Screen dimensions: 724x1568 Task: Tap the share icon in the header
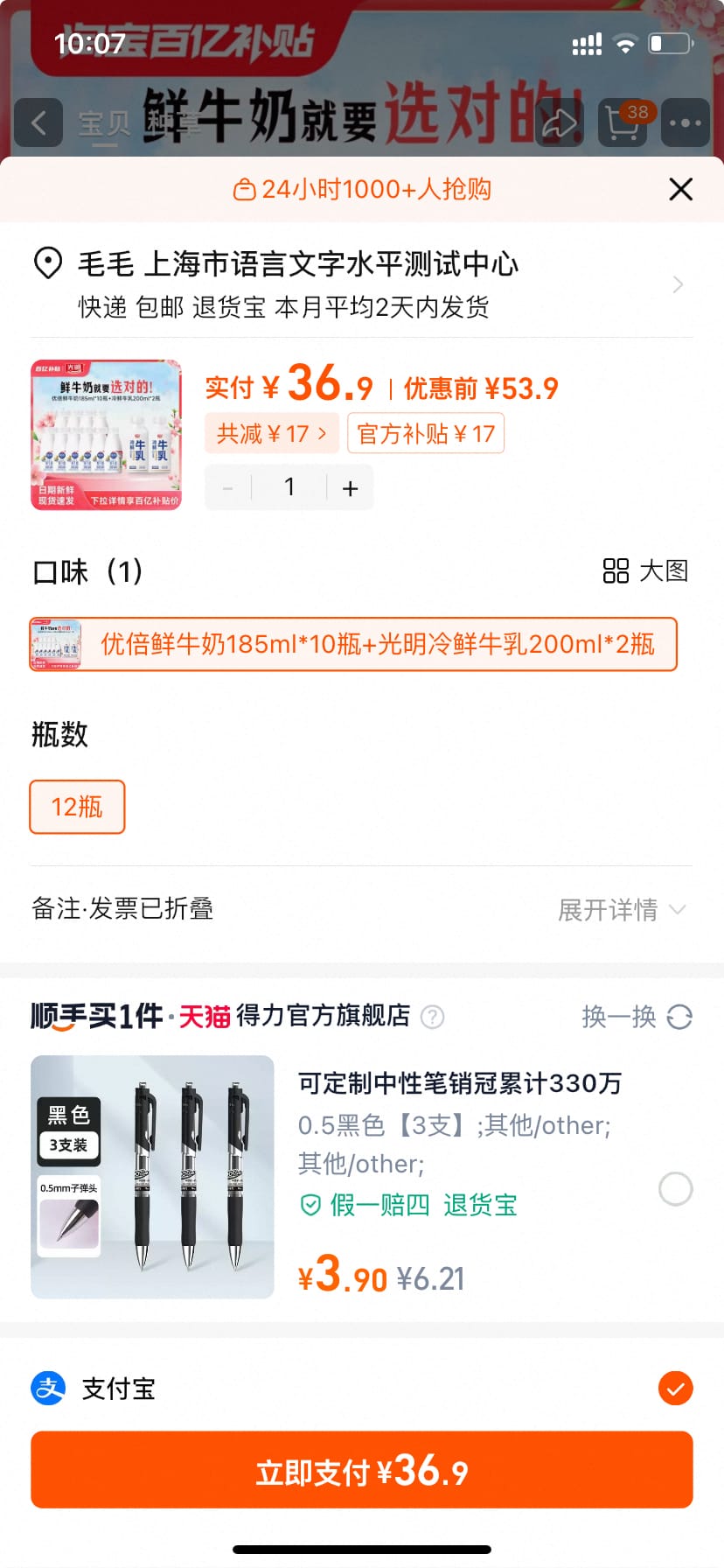560,122
